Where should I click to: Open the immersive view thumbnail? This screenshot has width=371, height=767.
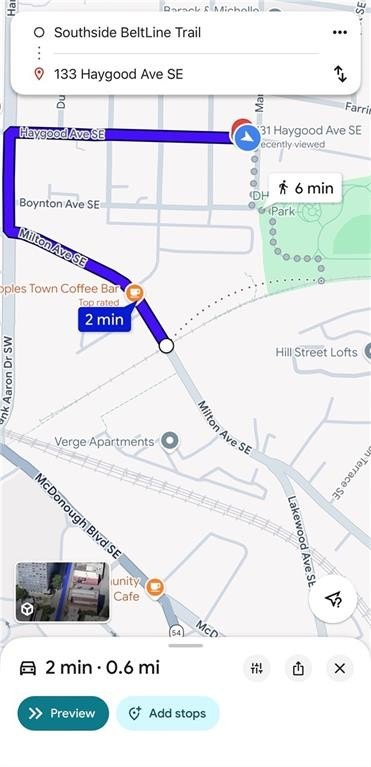click(63, 592)
